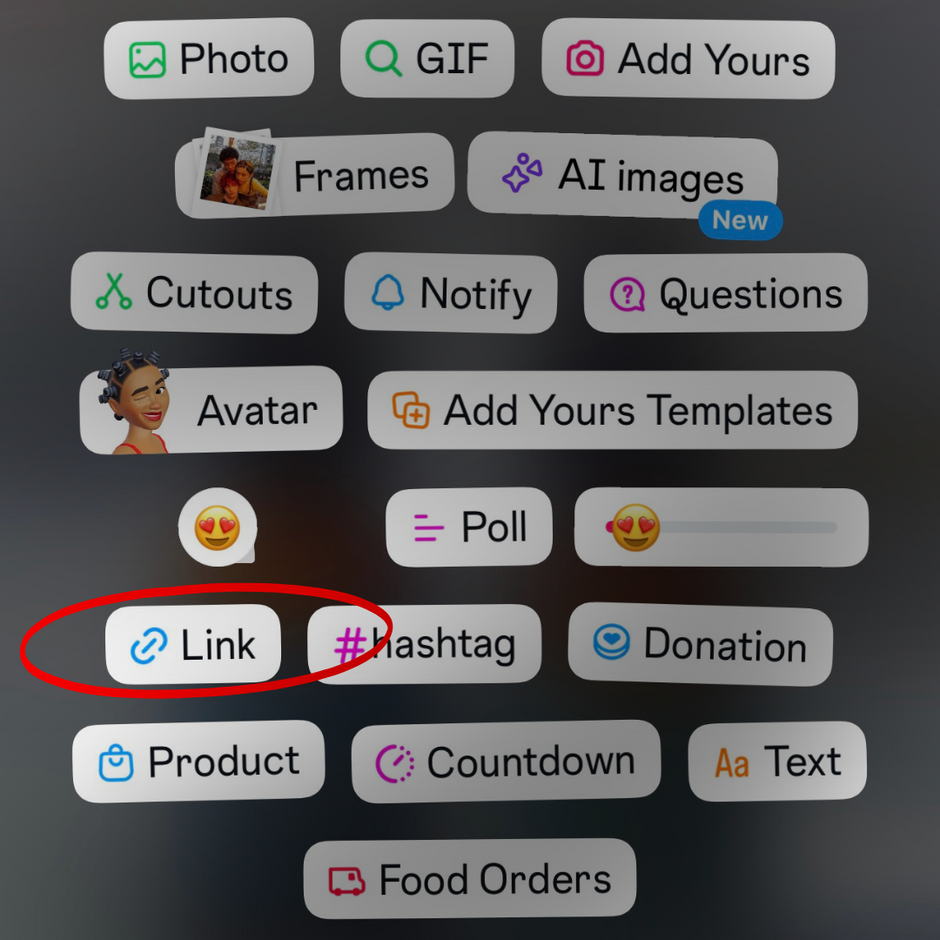Add a Photo sticker

(x=209, y=59)
